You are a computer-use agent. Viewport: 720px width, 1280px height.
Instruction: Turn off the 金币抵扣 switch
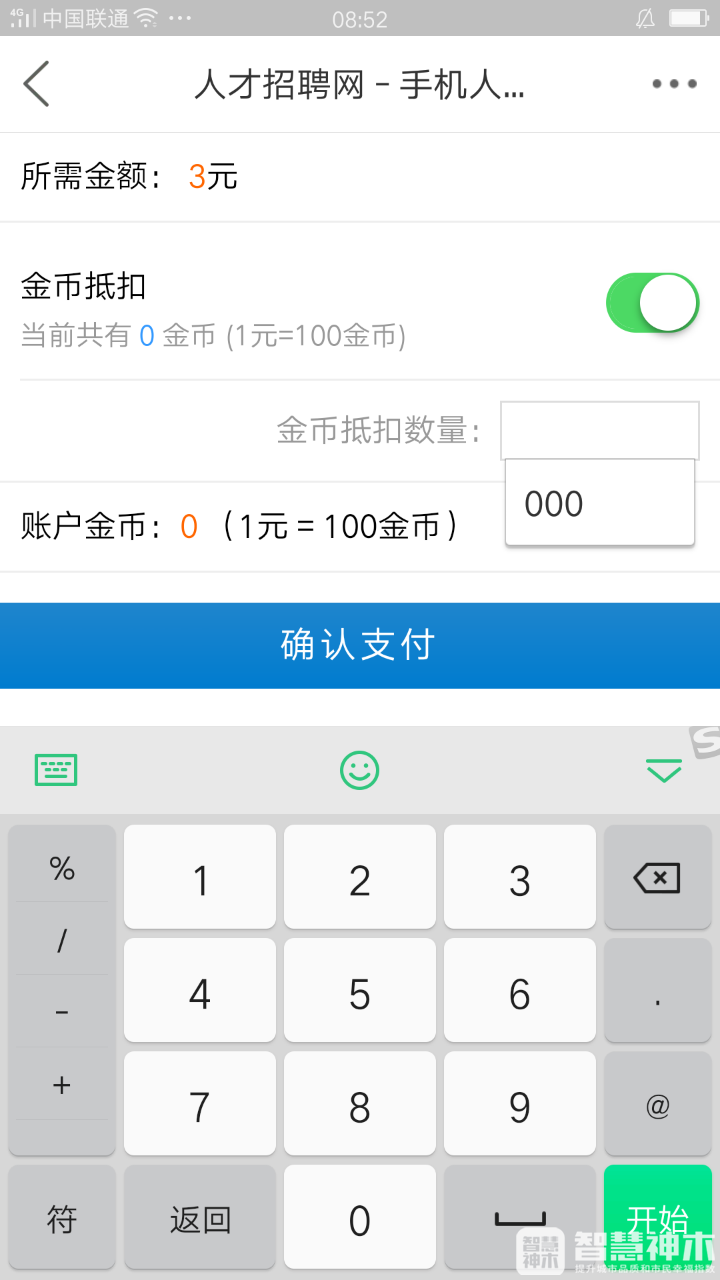(x=652, y=303)
